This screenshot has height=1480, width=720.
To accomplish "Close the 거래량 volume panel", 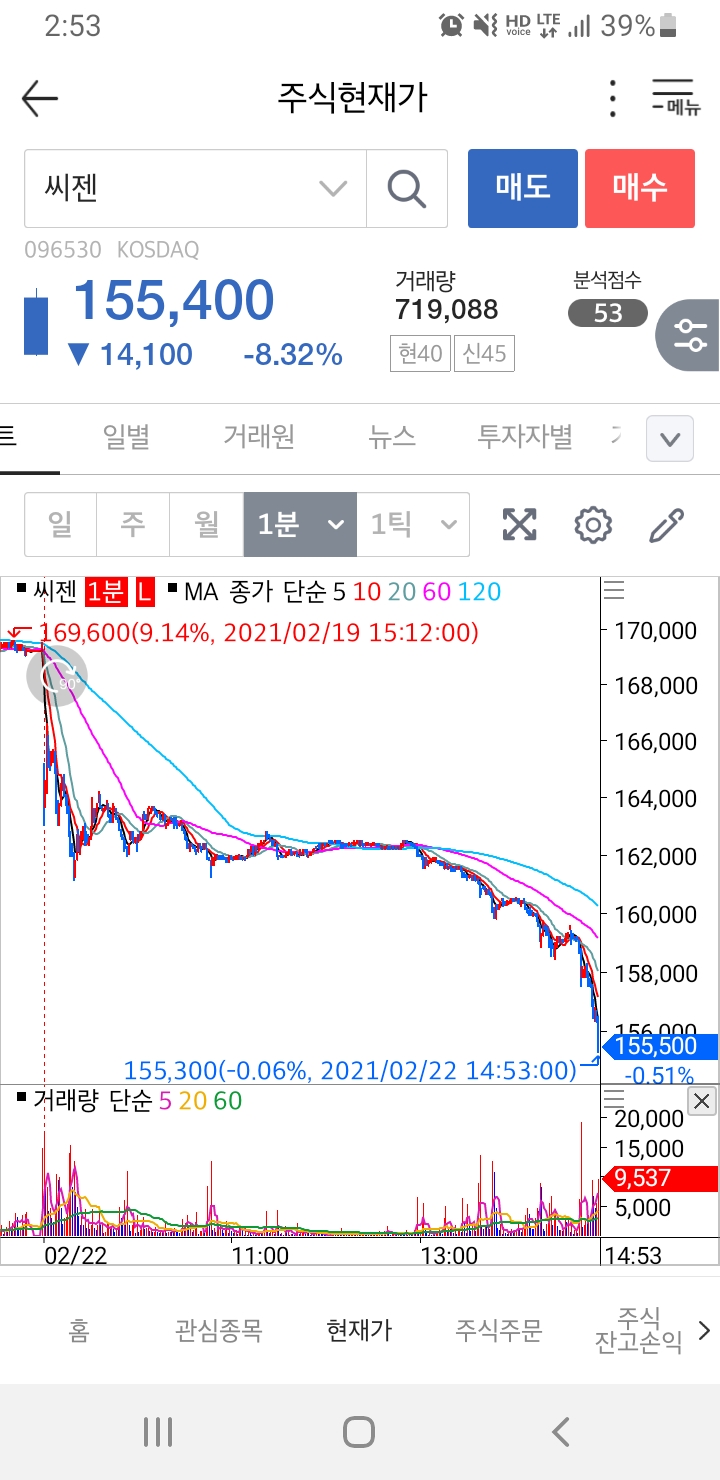I will (703, 1102).
